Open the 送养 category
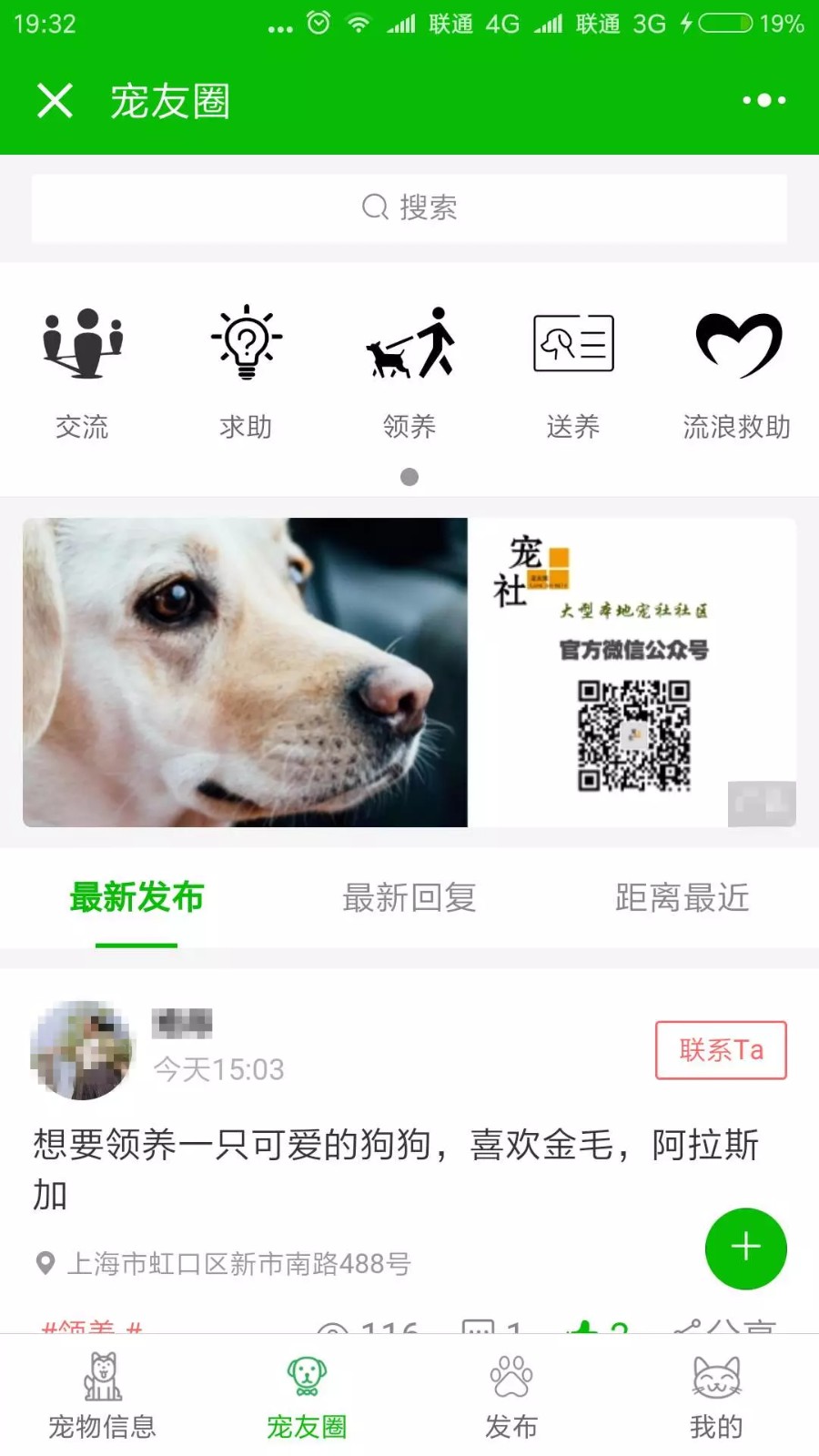This screenshot has width=819, height=1456. [x=573, y=373]
